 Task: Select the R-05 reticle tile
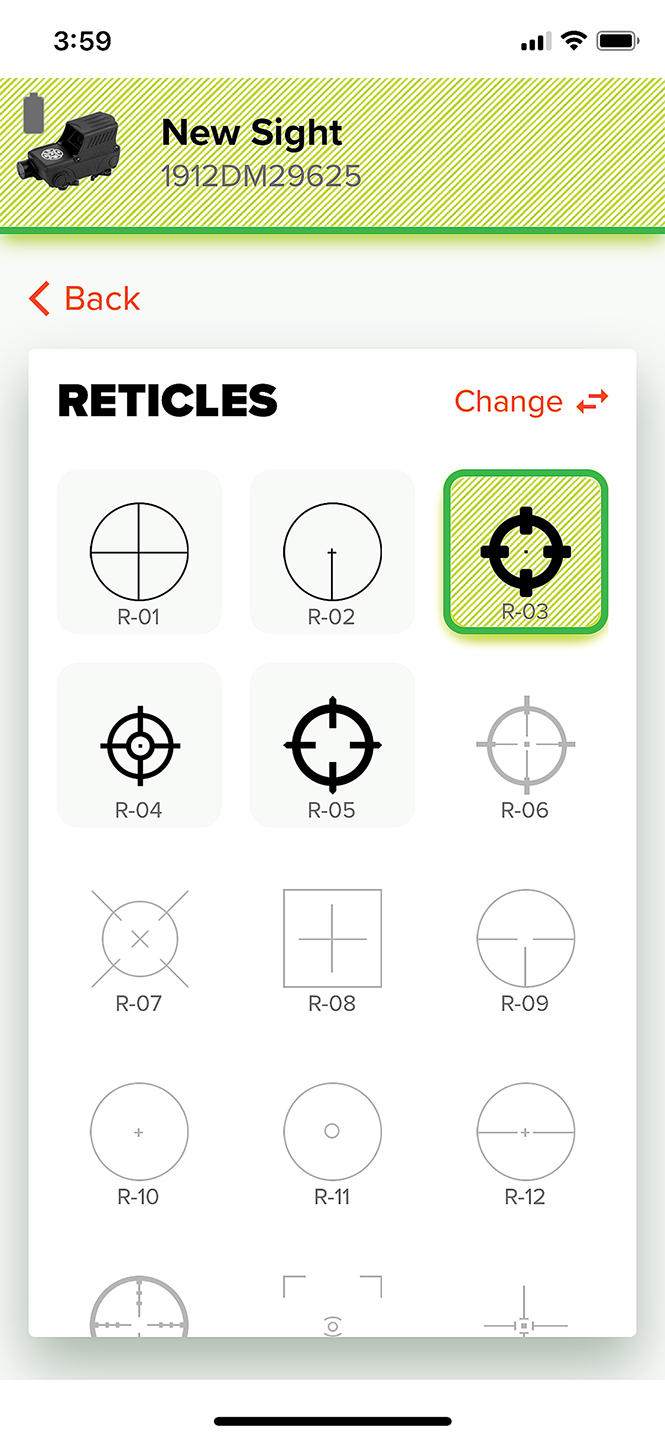pos(332,745)
